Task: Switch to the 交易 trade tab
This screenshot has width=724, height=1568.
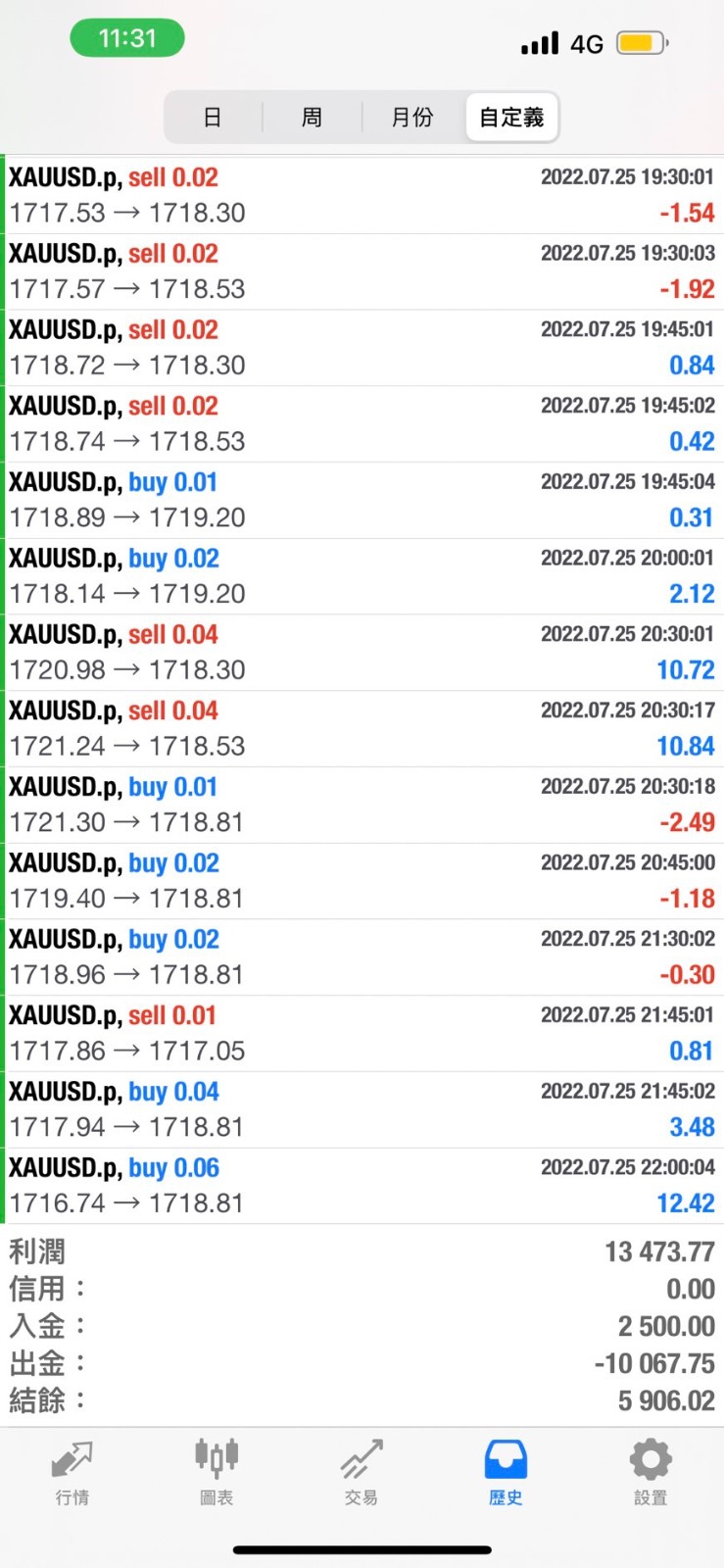Action: [362, 1472]
